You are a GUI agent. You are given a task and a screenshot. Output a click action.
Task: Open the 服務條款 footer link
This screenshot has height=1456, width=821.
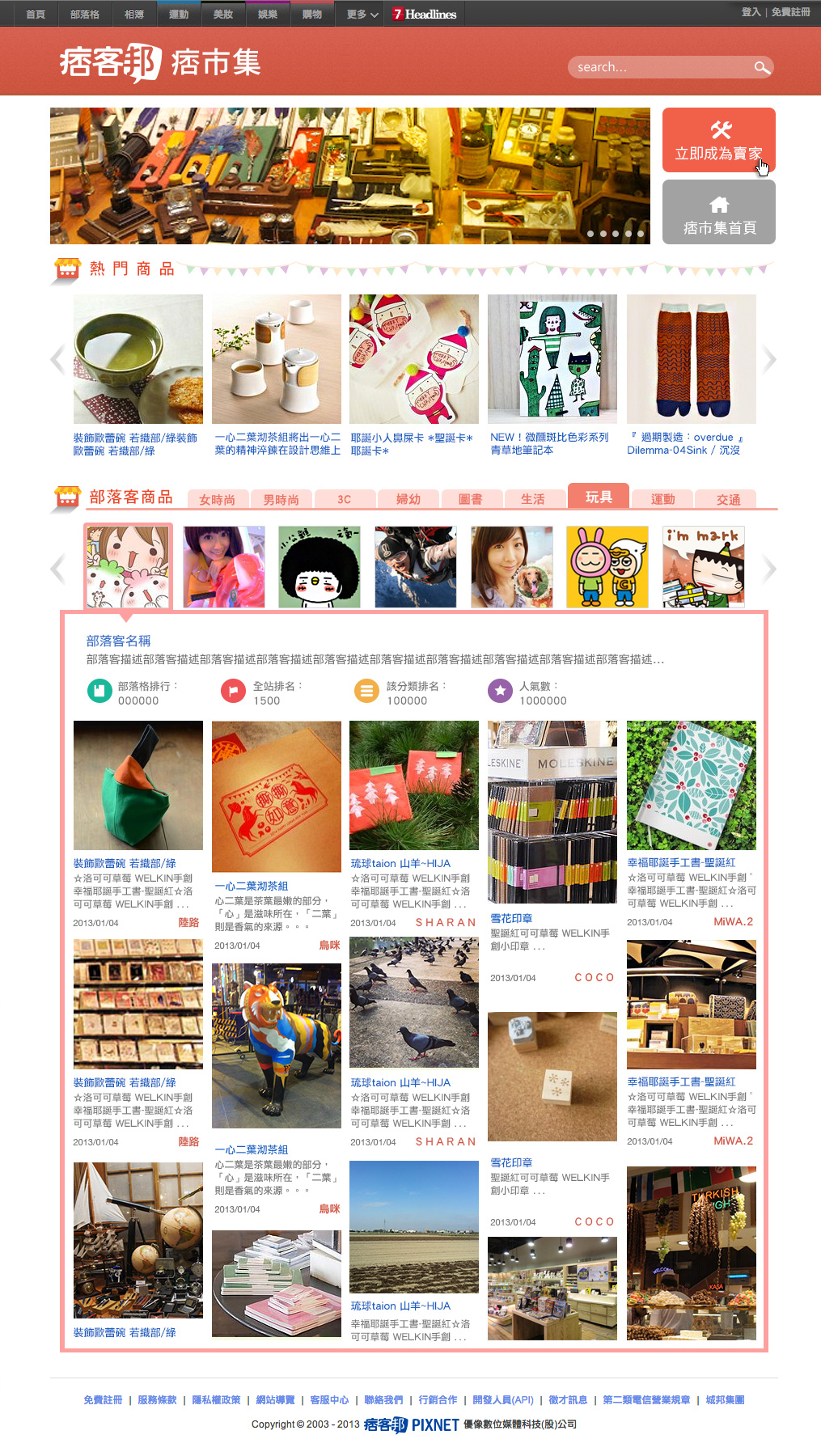pyautogui.click(x=157, y=1399)
